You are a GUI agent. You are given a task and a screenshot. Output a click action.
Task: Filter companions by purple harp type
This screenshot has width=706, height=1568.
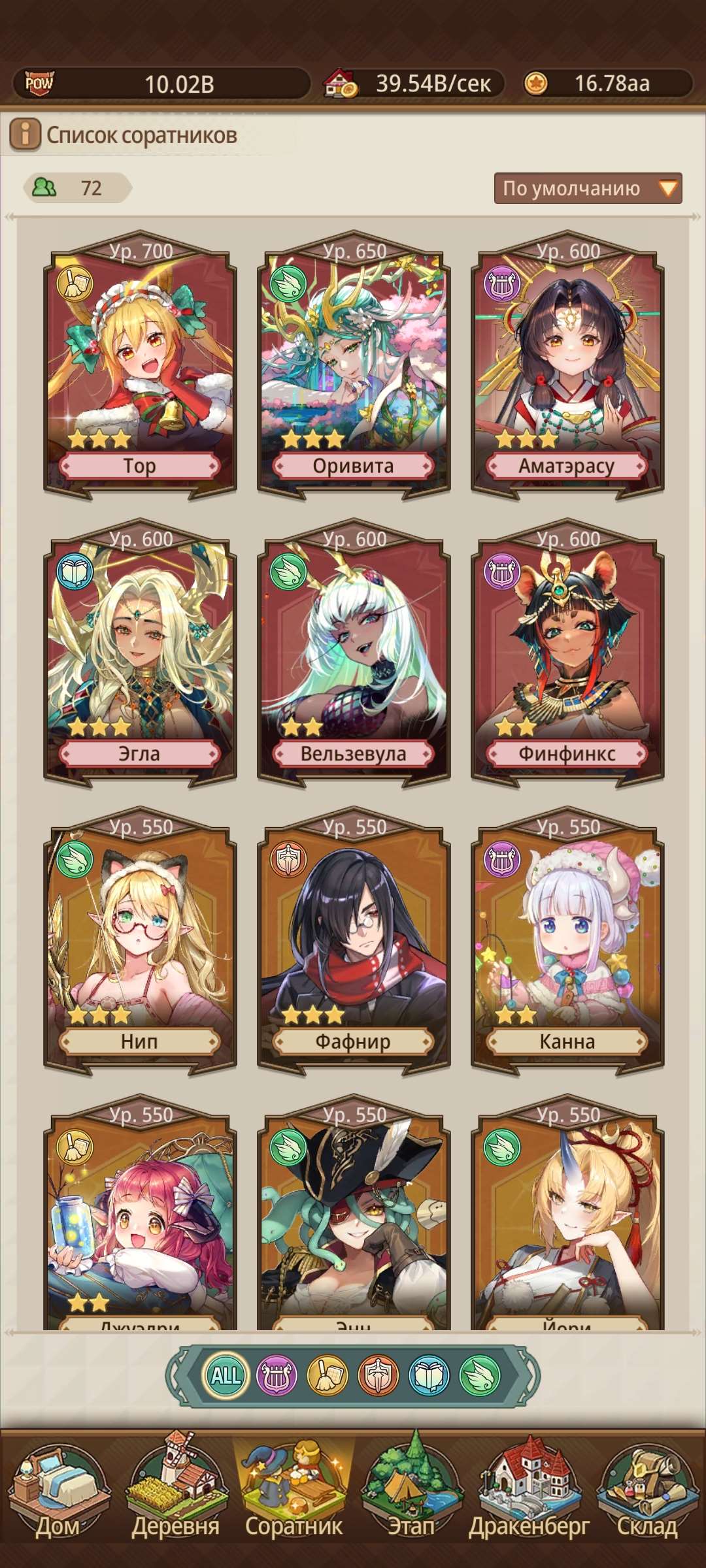[277, 1375]
